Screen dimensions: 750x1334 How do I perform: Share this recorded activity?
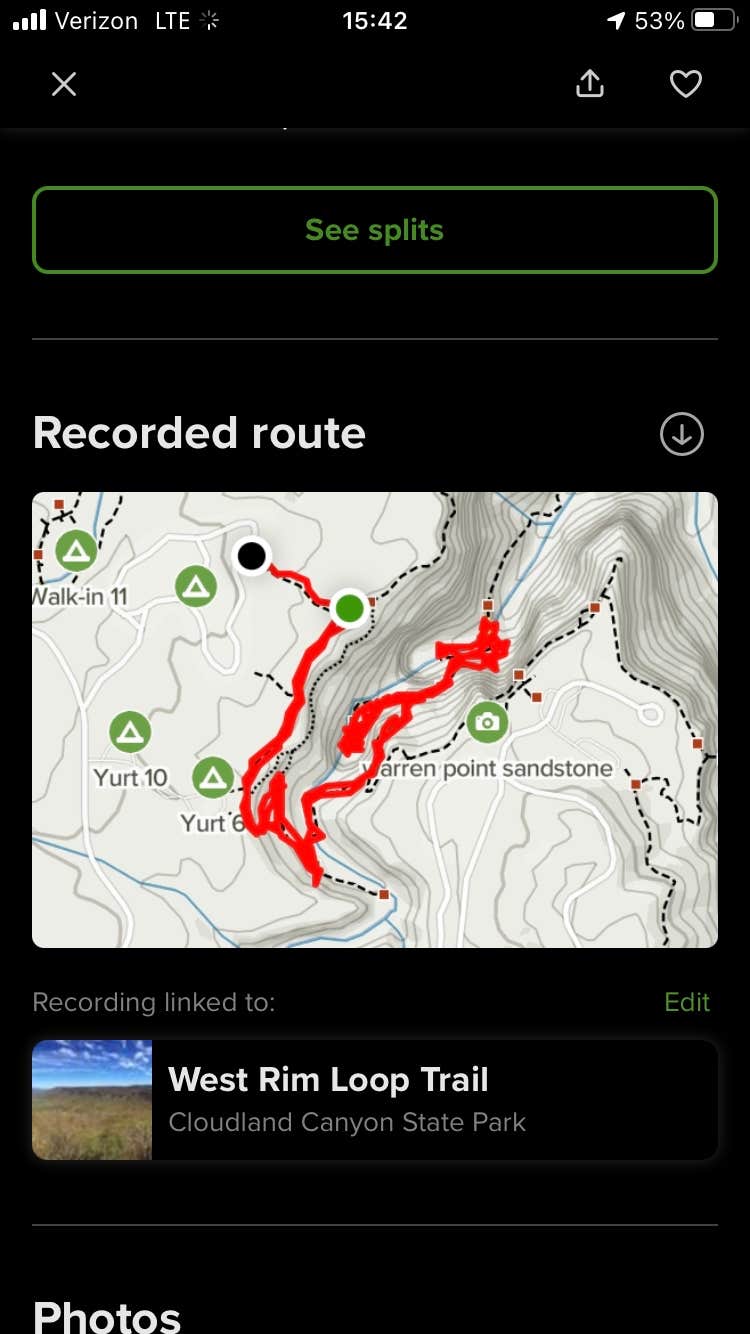[590, 84]
